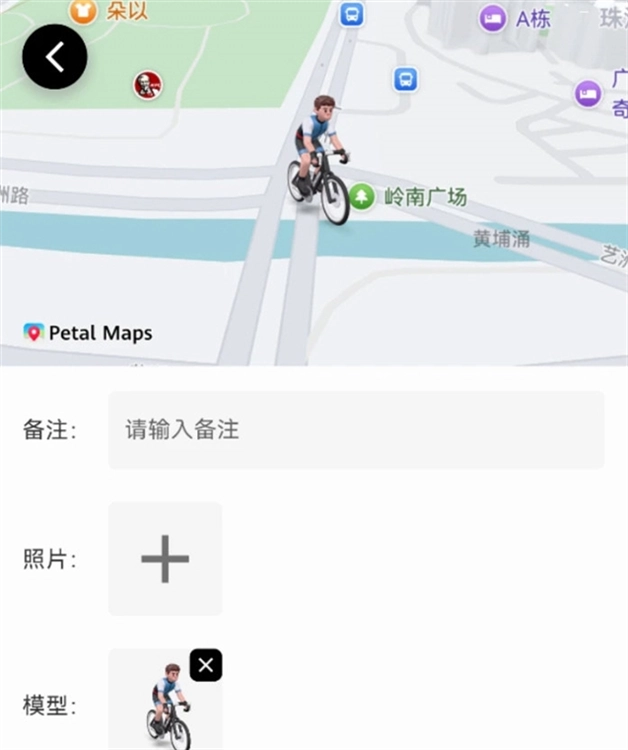The image size is (628, 750).
Task: Remove the selected cyclist model
Action: click(x=206, y=665)
